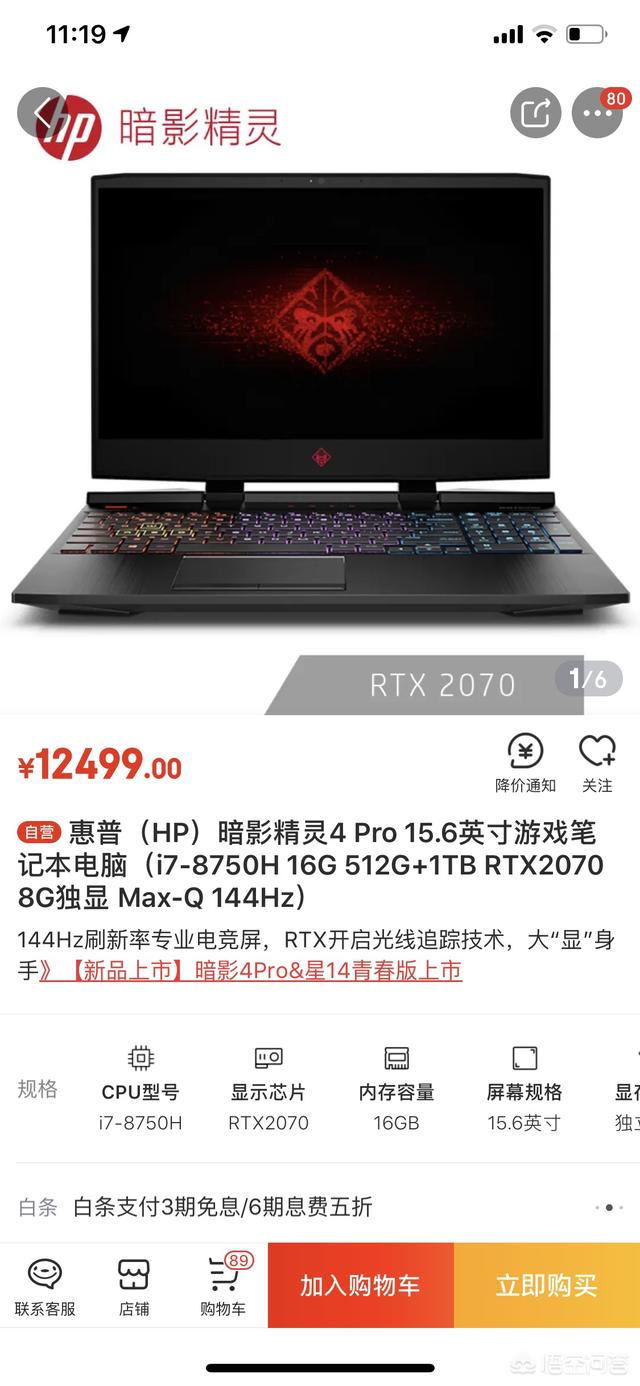Go back using the top-left arrow
The width and height of the screenshot is (640, 1386).
[42, 114]
